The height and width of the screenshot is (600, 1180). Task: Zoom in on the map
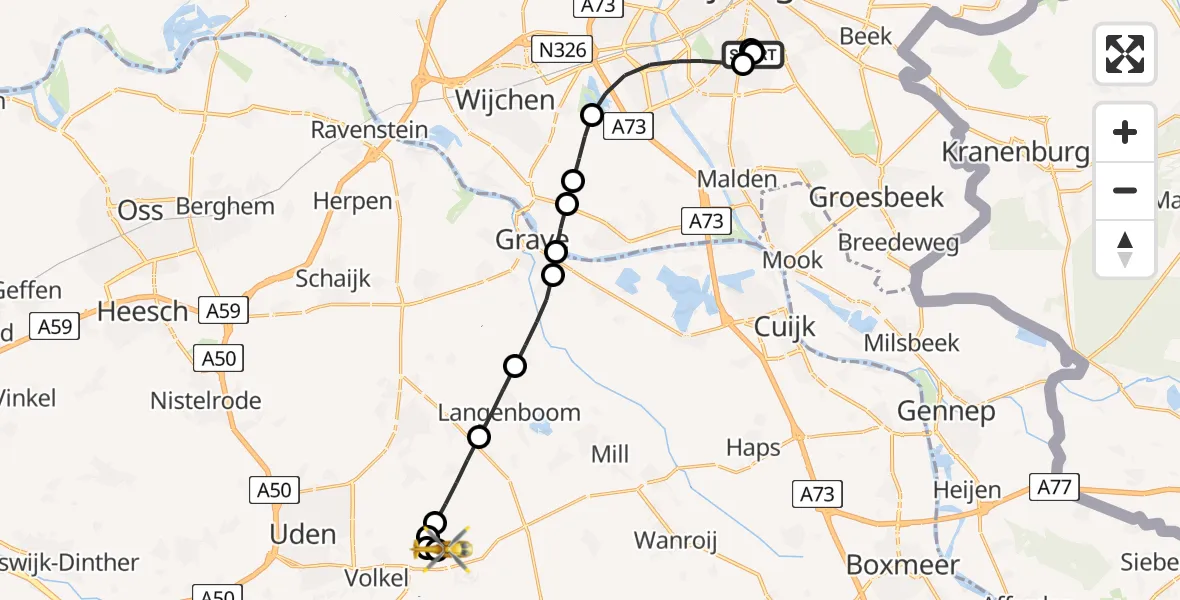(x=1125, y=132)
